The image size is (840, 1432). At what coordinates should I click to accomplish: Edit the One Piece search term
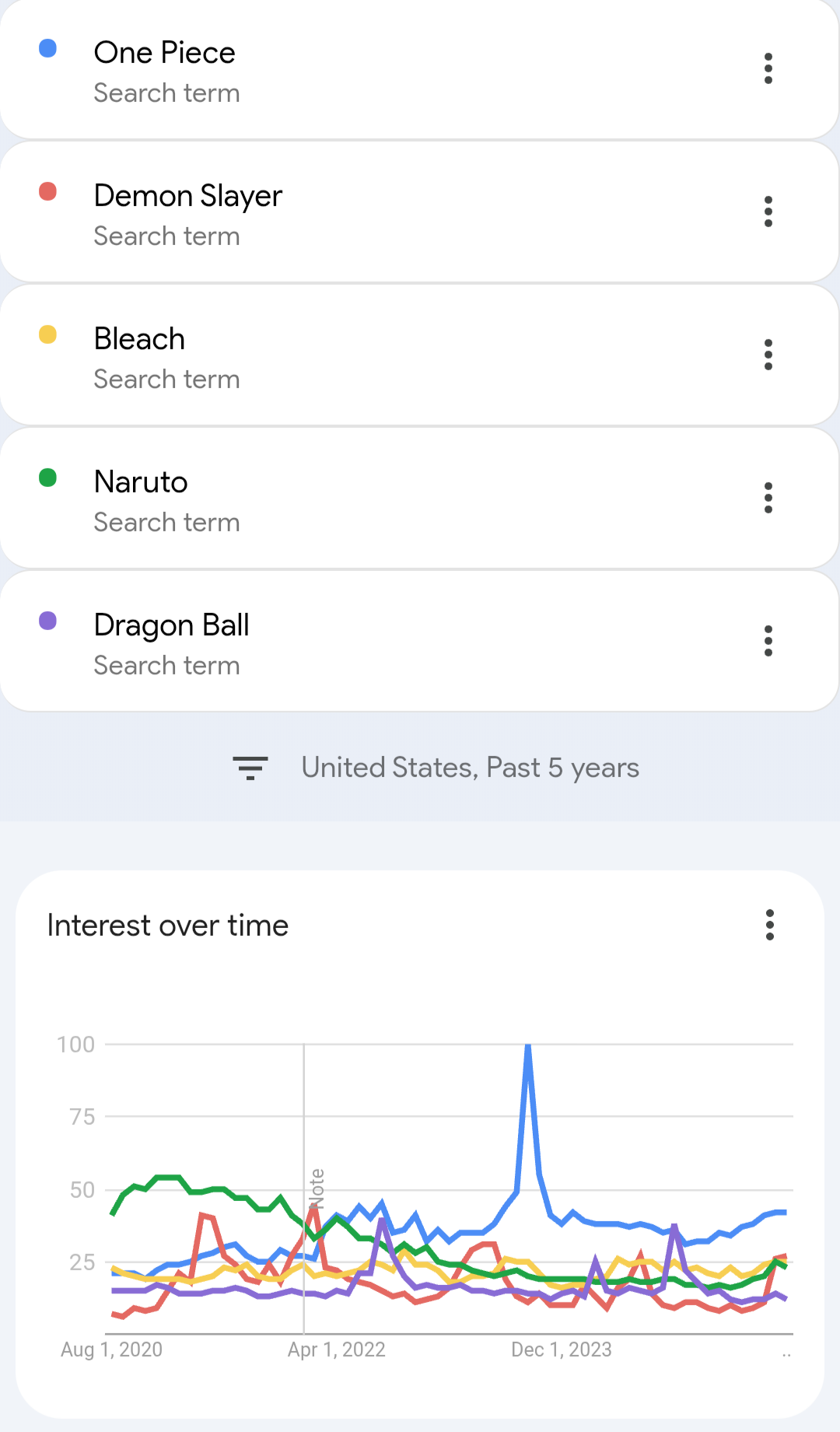[165, 53]
